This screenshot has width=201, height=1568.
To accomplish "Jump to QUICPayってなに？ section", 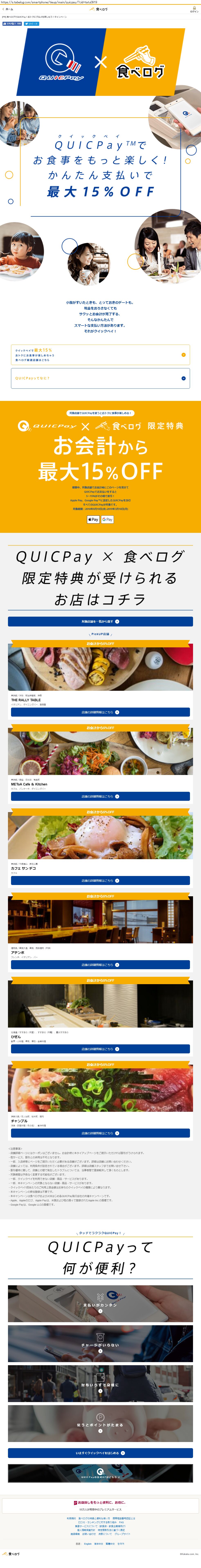I will pos(100,378).
